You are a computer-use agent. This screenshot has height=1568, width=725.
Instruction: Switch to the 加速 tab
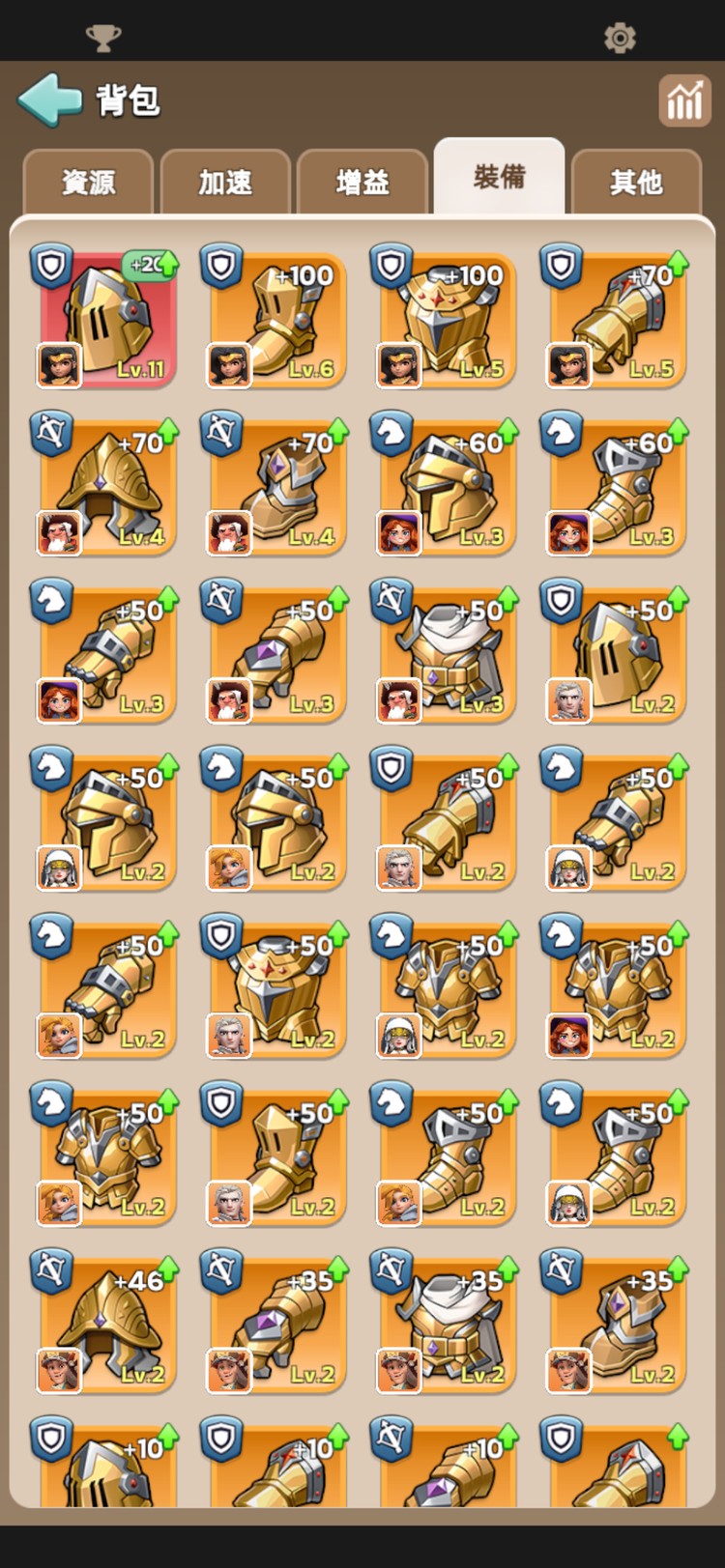click(225, 182)
